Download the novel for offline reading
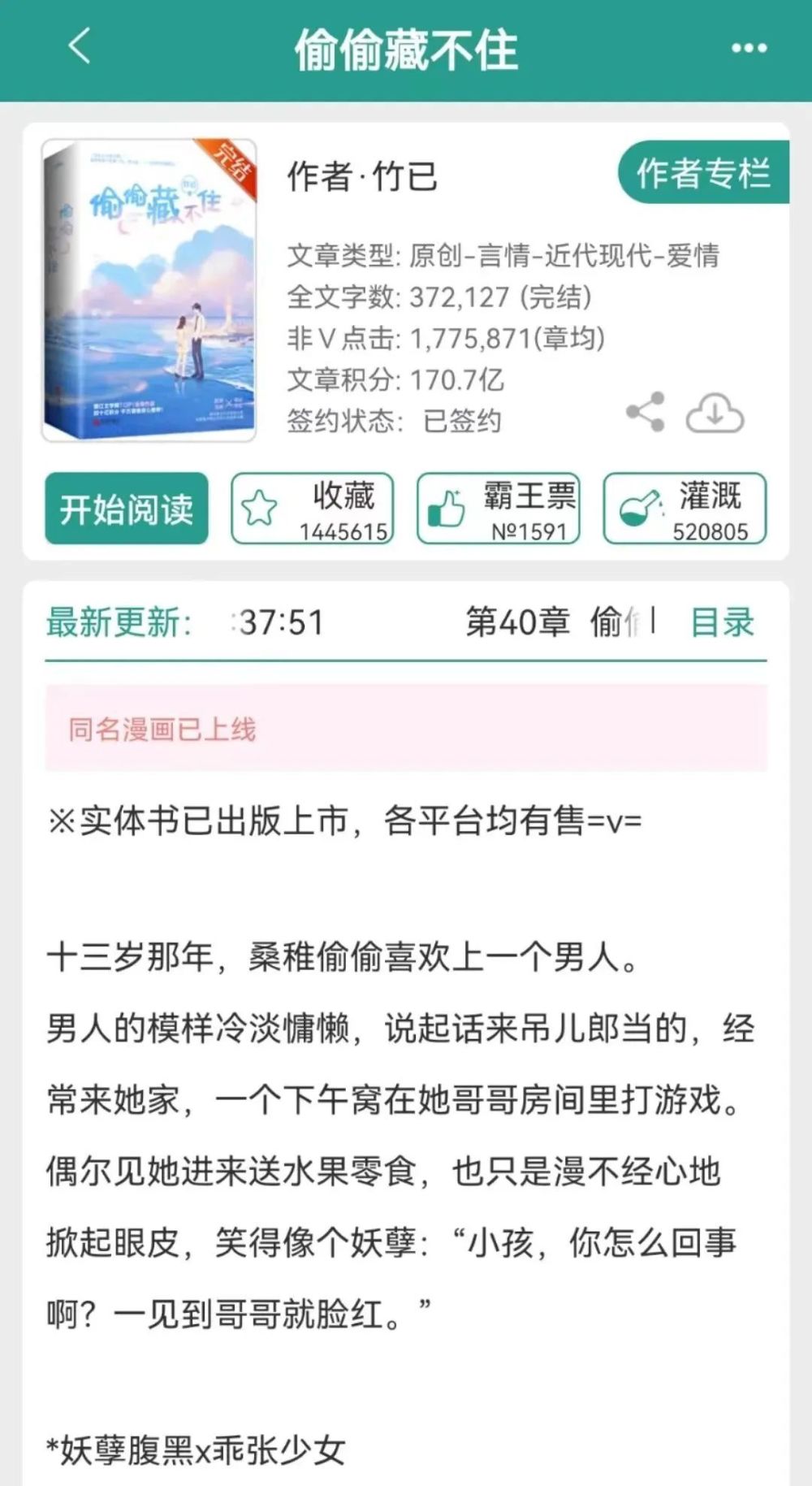Image resolution: width=812 pixels, height=1486 pixels. (x=715, y=414)
